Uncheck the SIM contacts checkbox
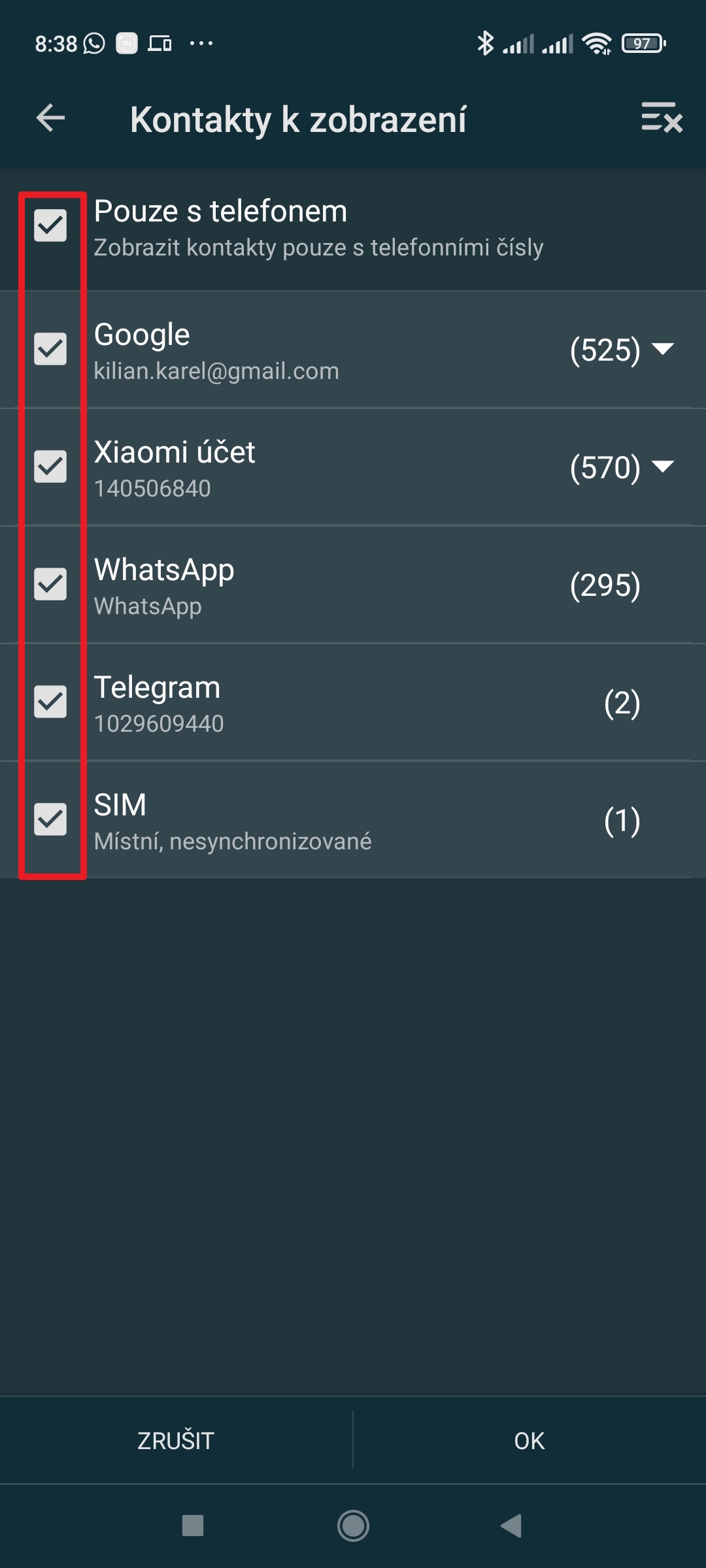This screenshot has width=706, height=1568. point(50,819)
